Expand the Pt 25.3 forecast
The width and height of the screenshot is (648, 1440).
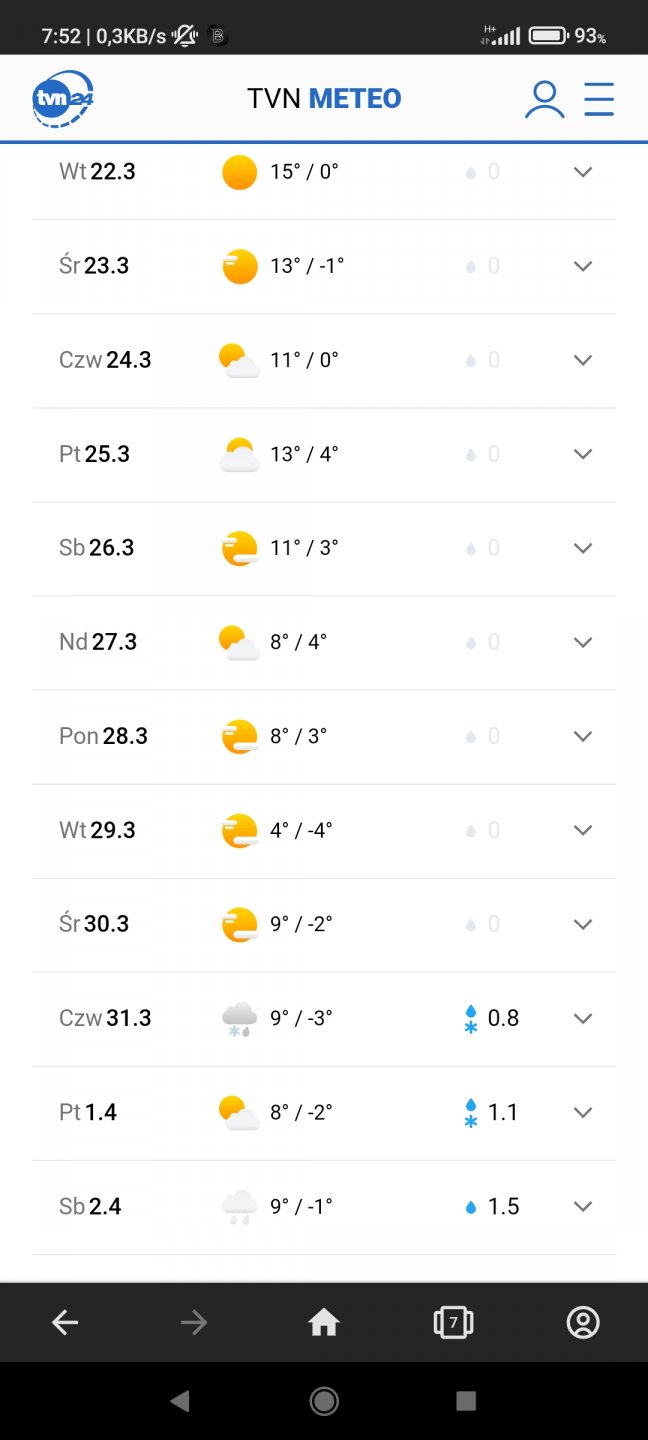pos(583,454)
